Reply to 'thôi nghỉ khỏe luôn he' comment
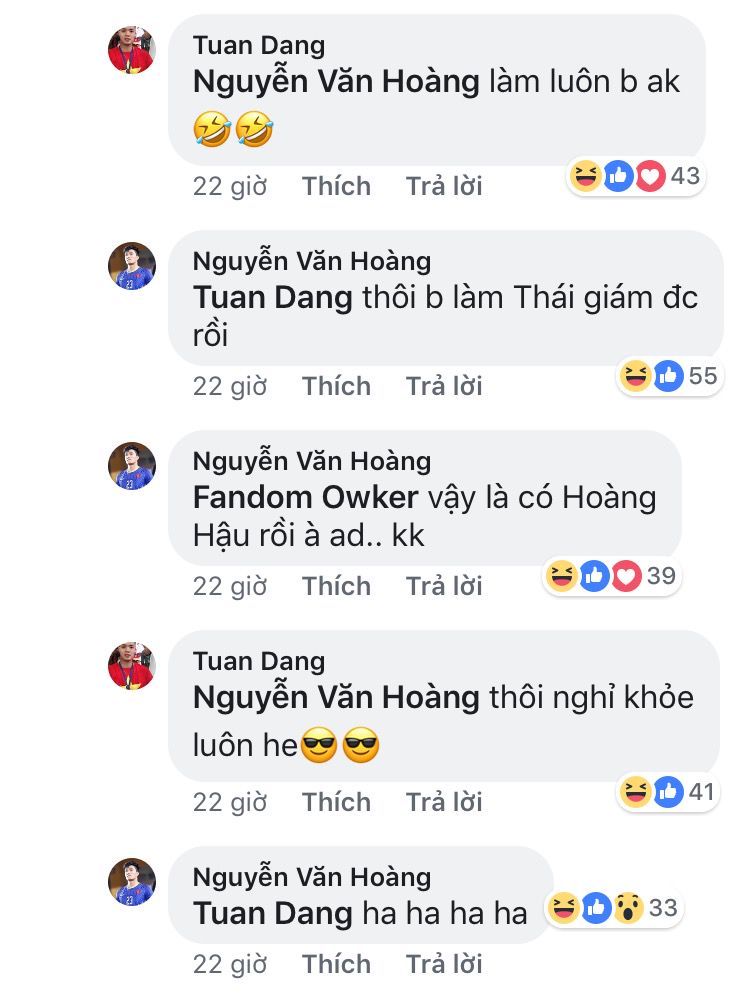Screen dimensions: 750x995 tap(444, 802)
